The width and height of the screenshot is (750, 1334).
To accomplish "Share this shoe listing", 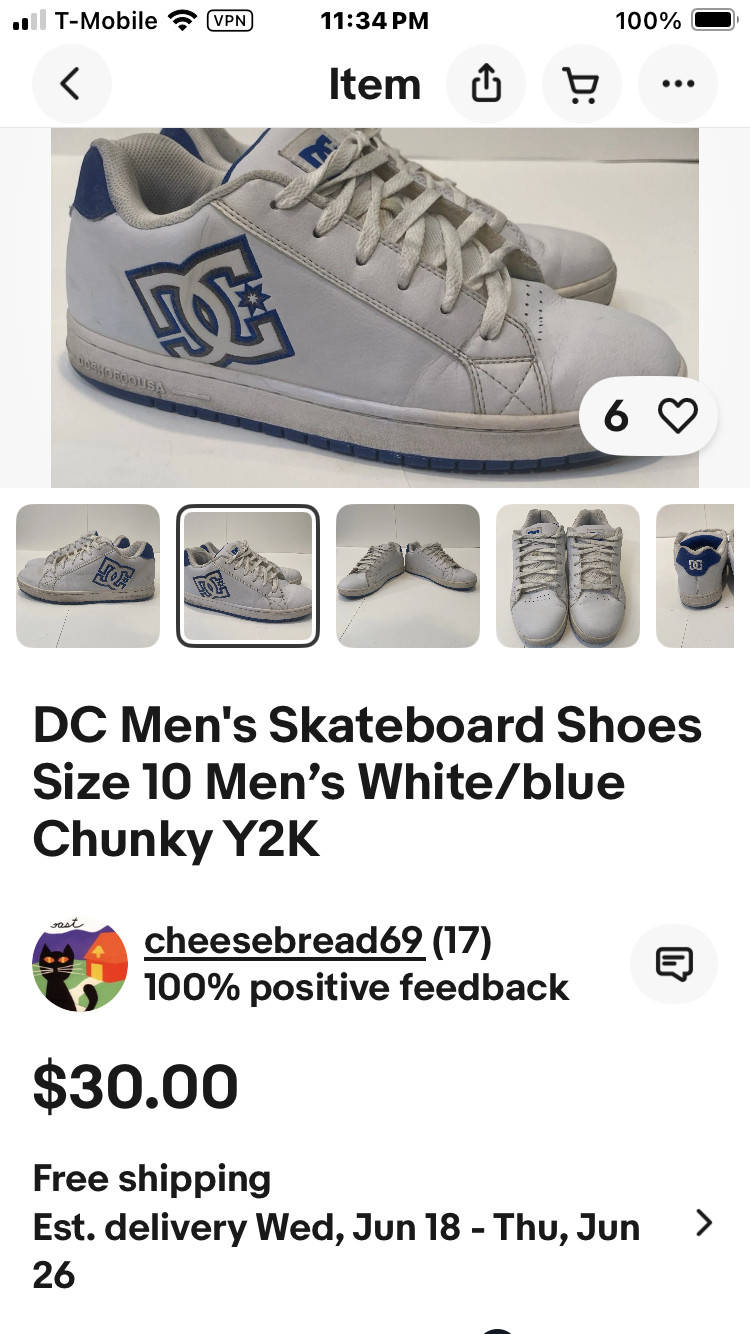I will point(485,85).
